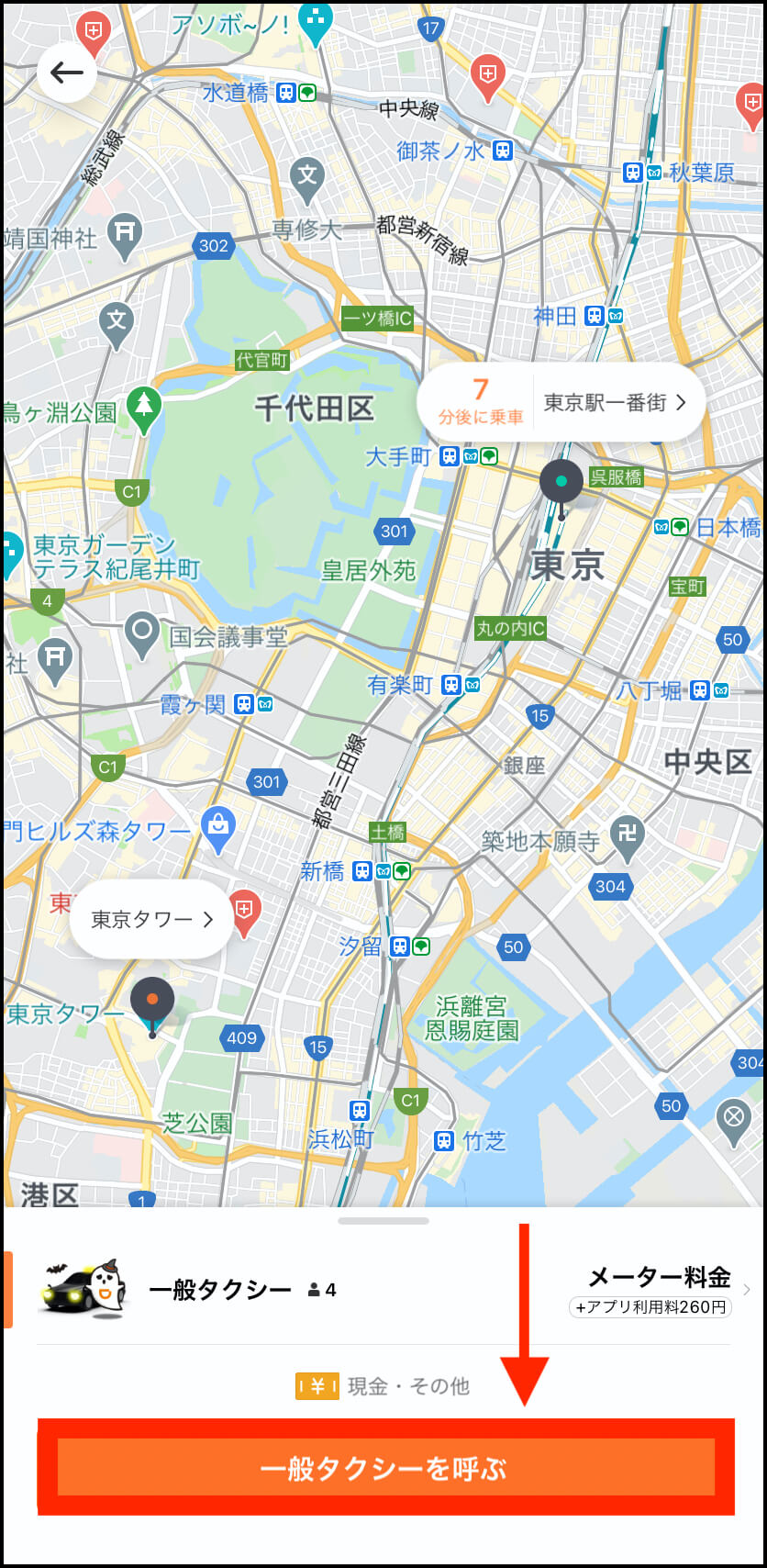Tap the pickup pin at Tokyo Station
The height and width of the screenshot is (1568, 767).
point(561,482)
